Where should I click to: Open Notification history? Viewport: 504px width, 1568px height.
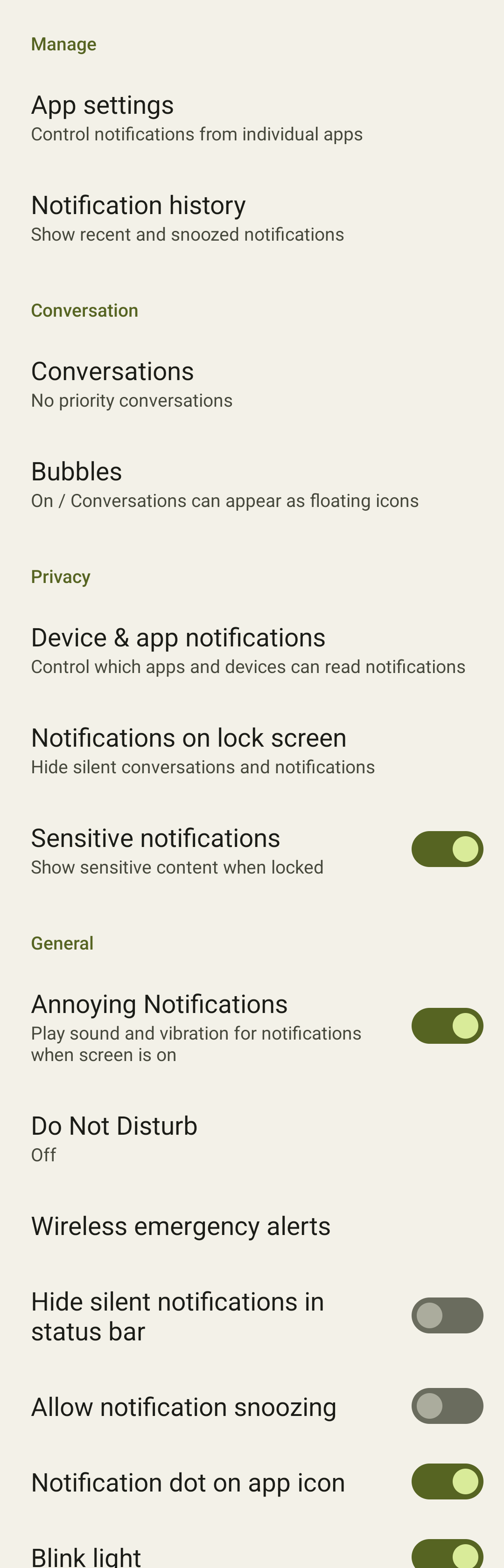coord(188,218)
